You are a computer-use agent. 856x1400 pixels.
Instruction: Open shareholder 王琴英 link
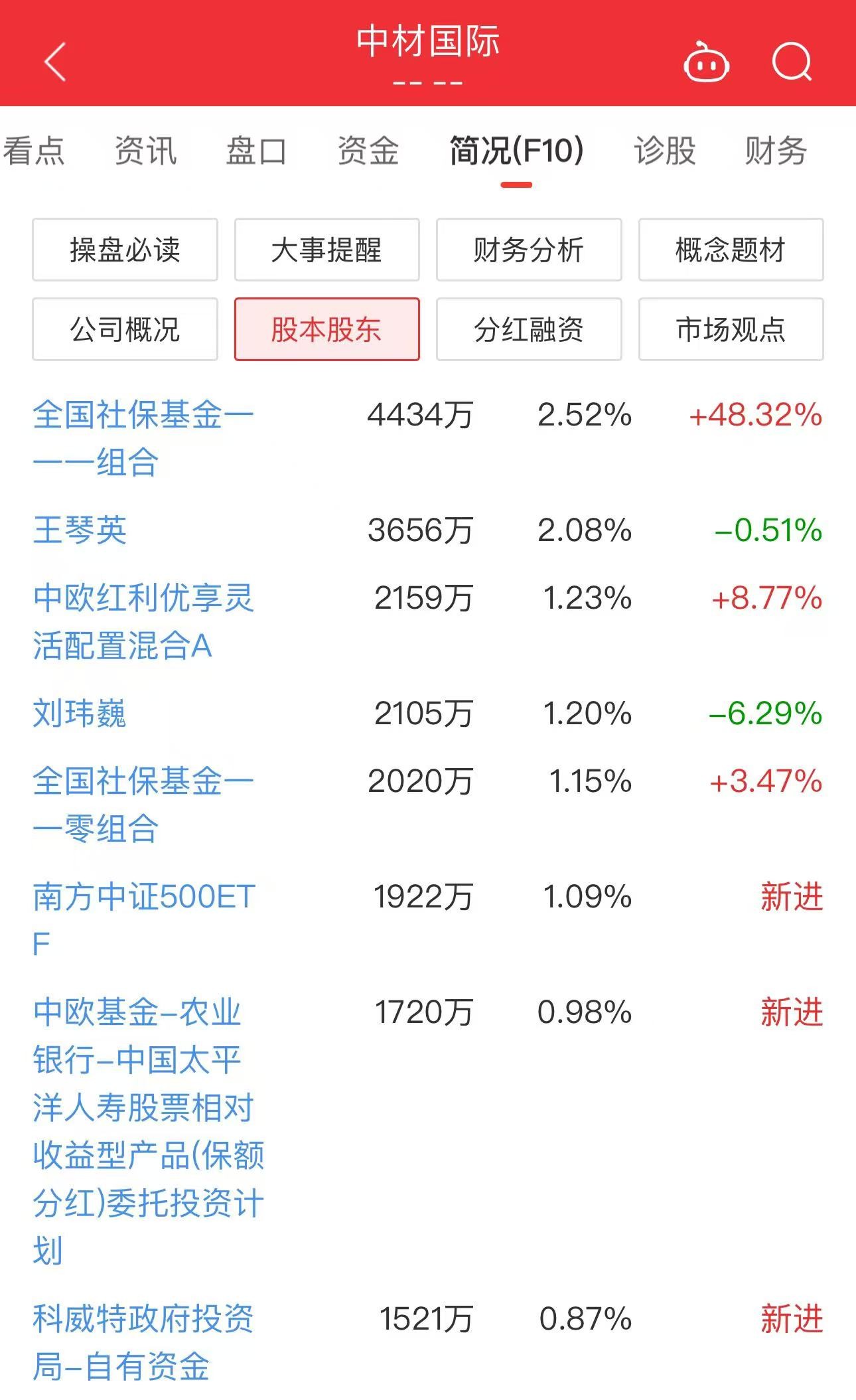80,530
